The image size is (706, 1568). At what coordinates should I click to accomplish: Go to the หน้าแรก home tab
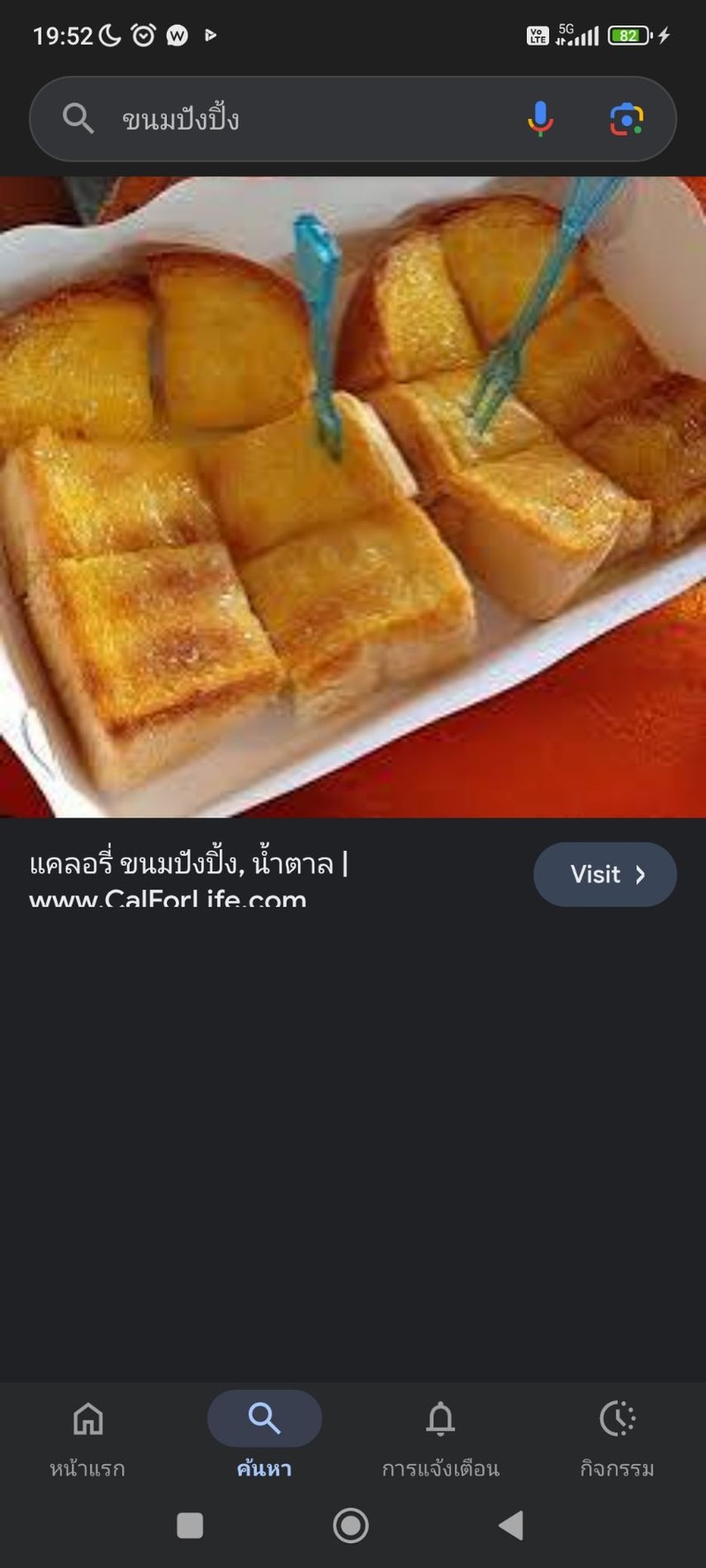(x=87, y=1435)
